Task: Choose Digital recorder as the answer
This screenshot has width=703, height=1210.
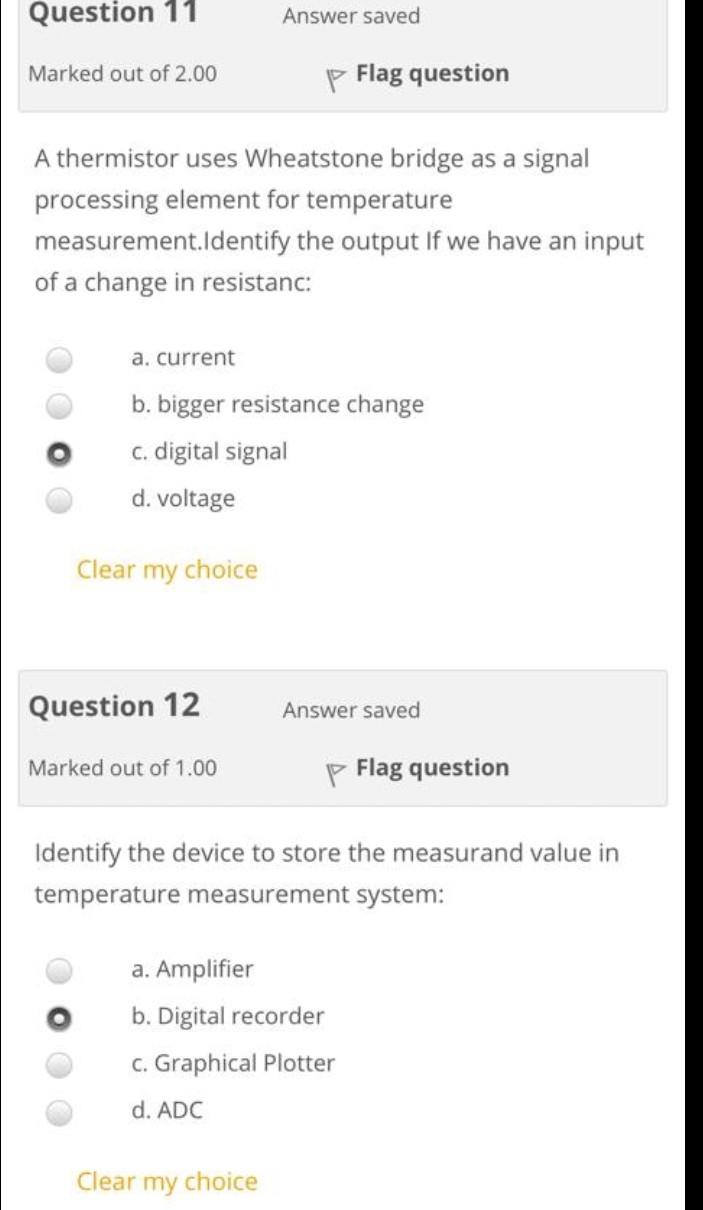Action: pos(61,1017)
